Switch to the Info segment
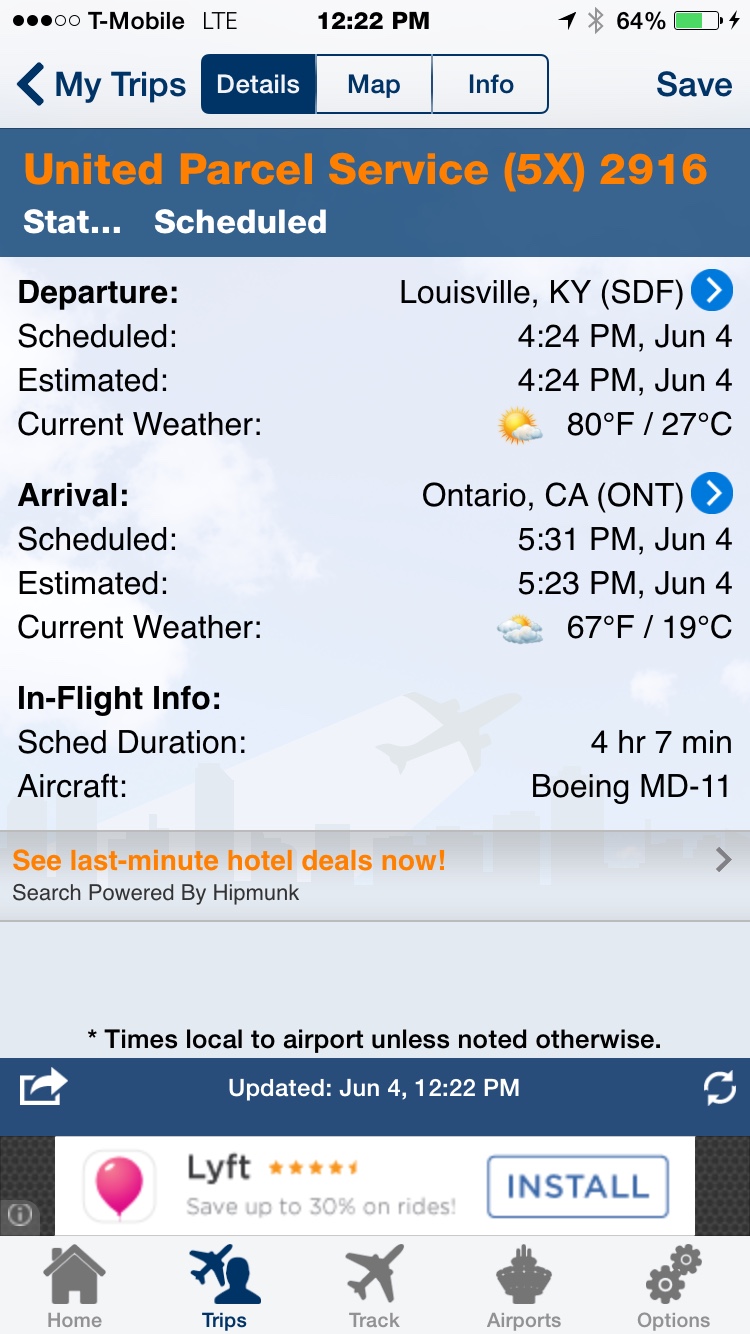Image resolution: width=750 pixels, height=1334 pixels. [x=490, y=85]
